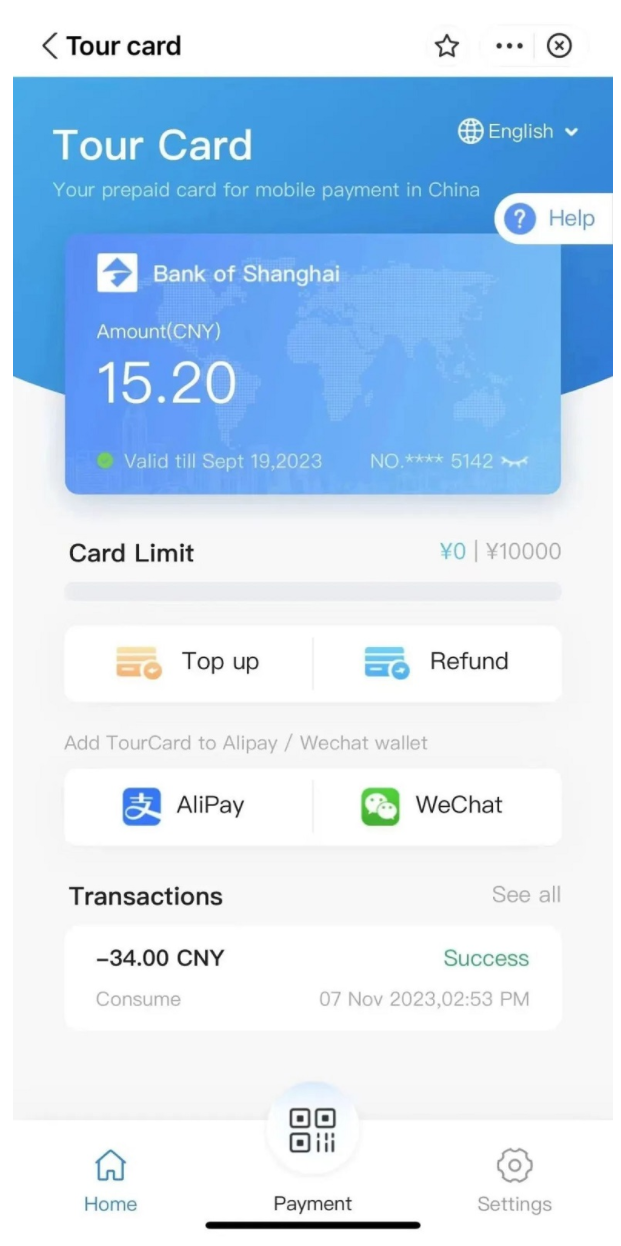The image size is (621, 1246).
Task: Toggle card number visibility eye icon
Action: [x=516, y=462]
